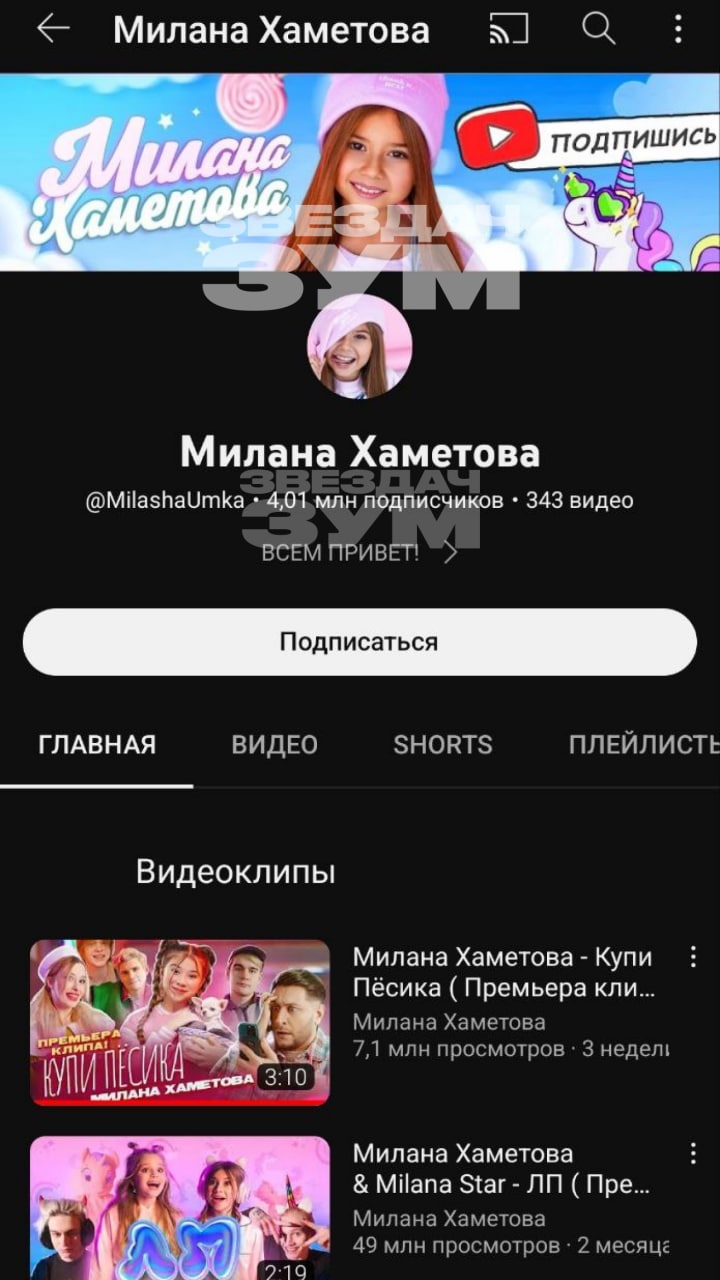Play the Купи Пёсика video
This screenshot has height=1280, width=720.
180,1022
